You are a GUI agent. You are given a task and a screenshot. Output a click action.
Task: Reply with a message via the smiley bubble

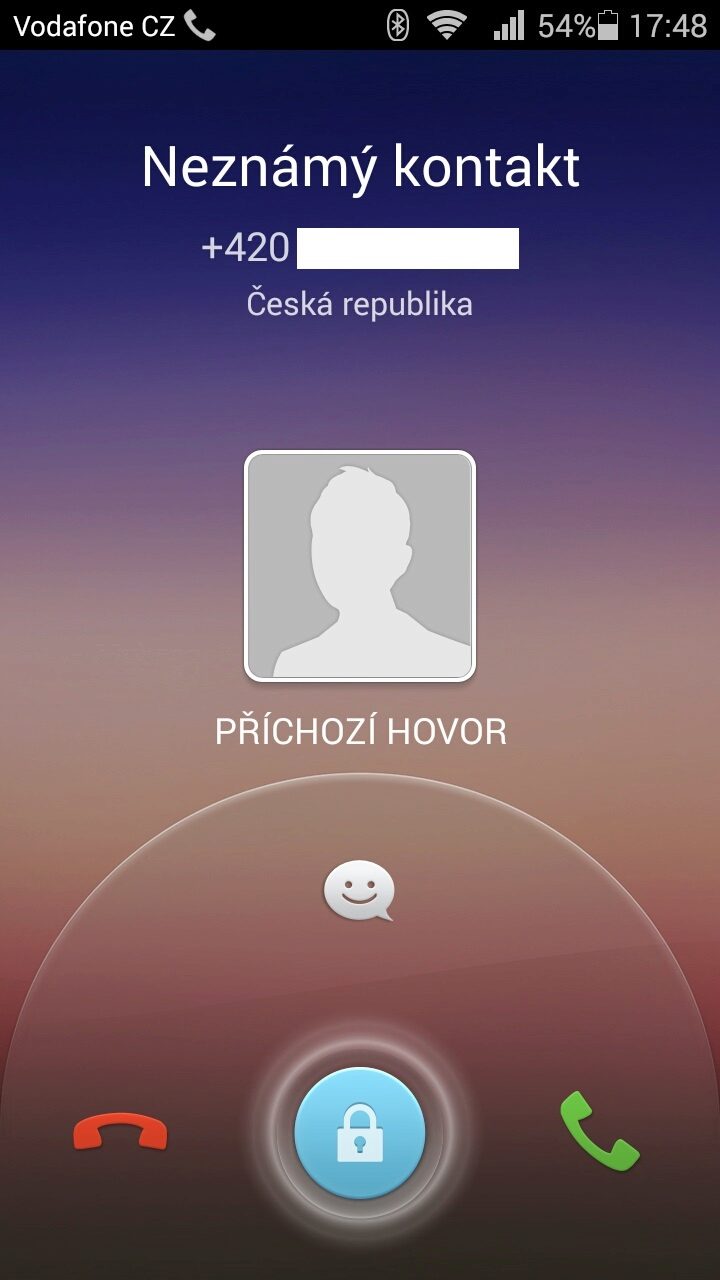pos(359,890)
